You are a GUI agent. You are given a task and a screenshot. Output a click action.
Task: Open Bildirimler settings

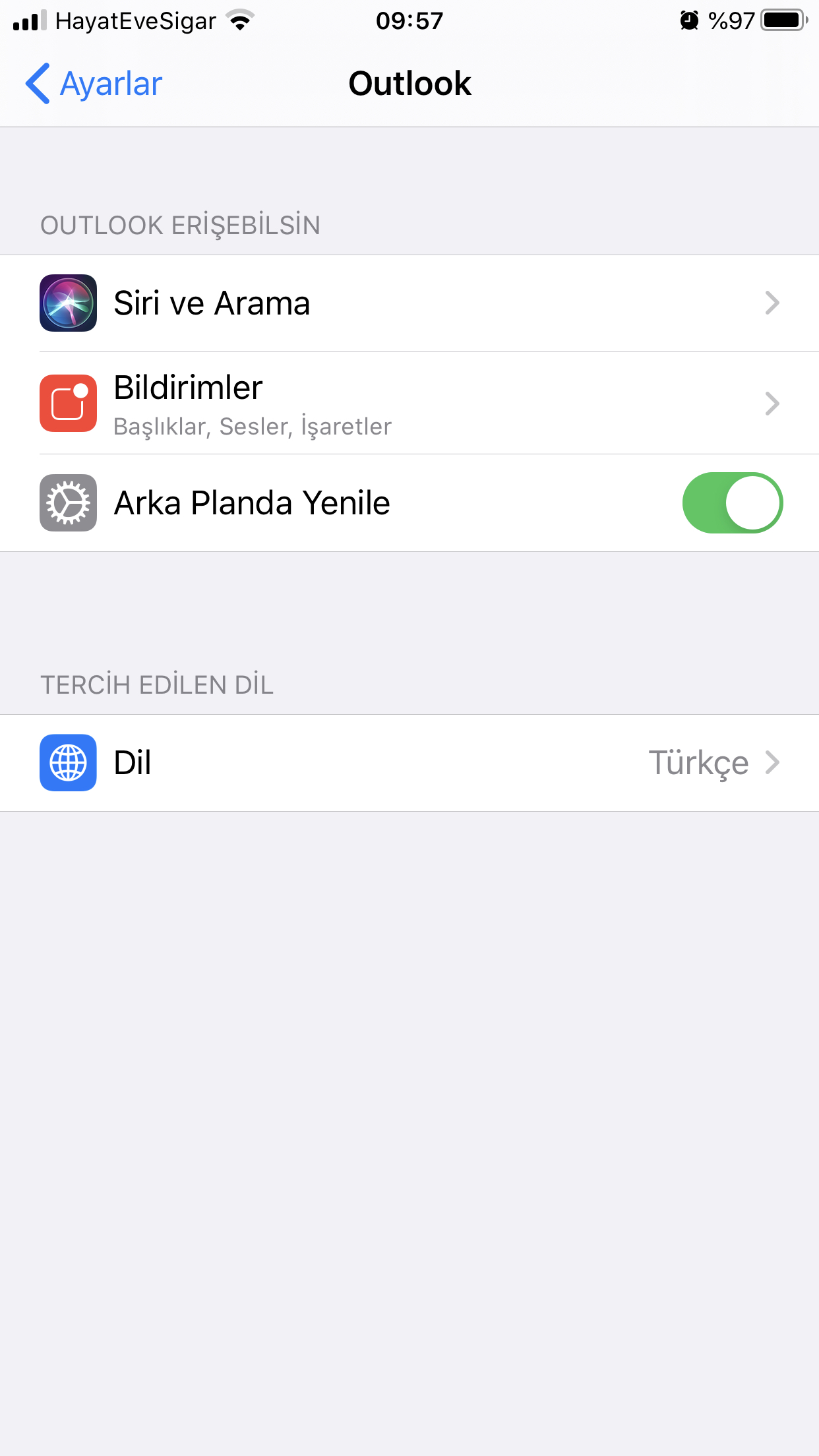pos(409,404)
